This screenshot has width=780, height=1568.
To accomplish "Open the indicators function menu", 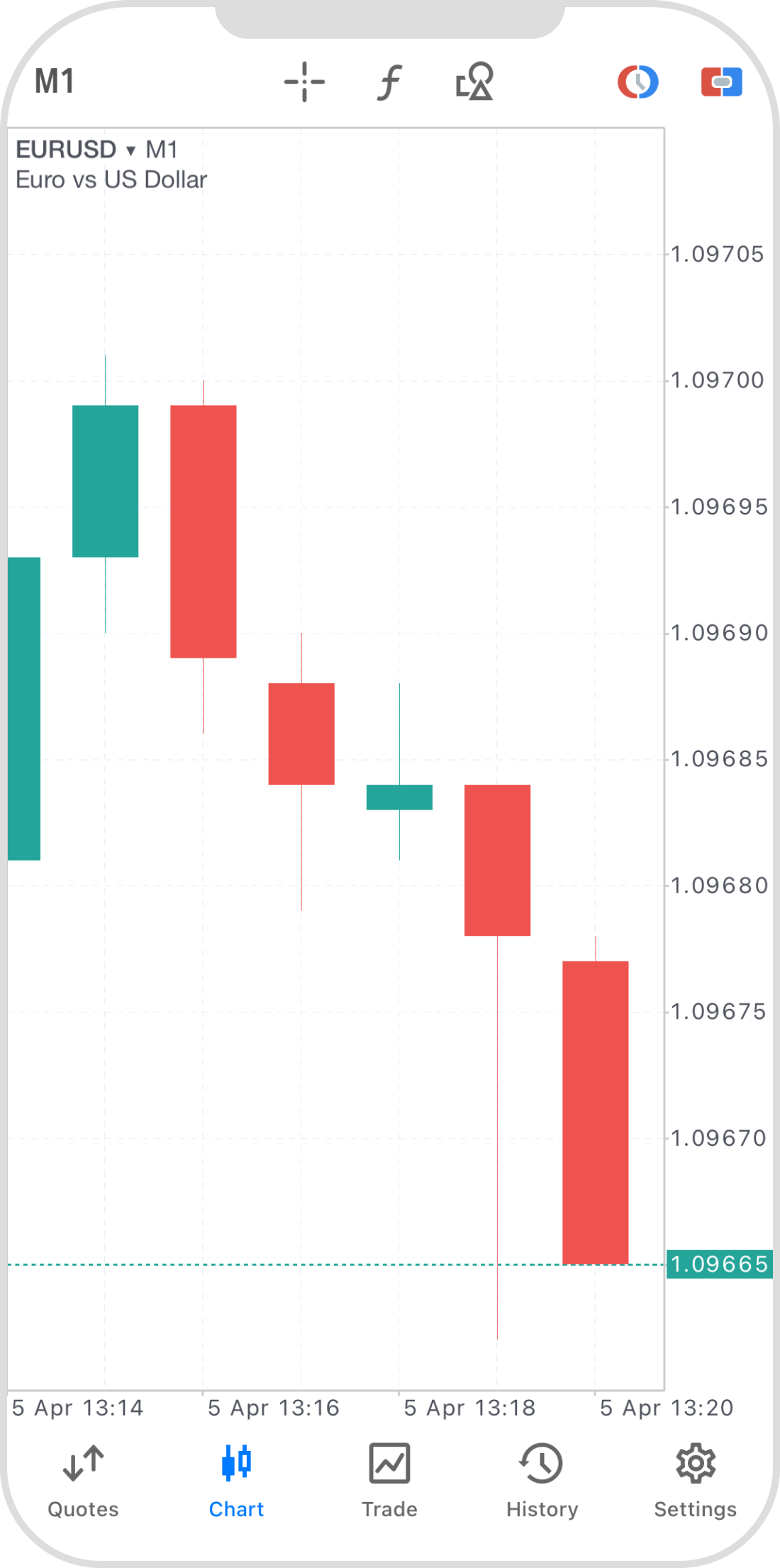I will pos(389,82).
